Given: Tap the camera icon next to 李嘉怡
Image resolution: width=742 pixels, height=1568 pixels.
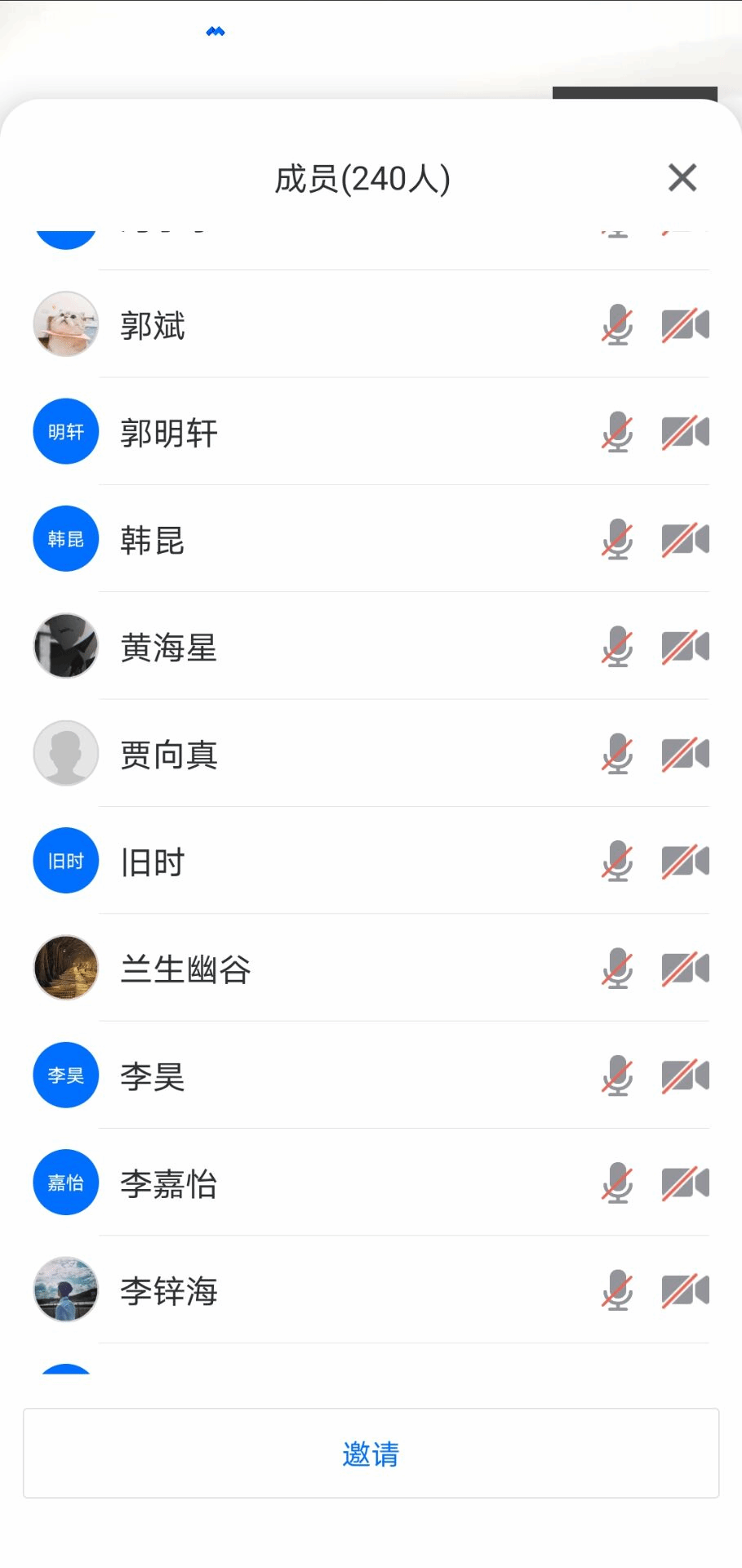Looking at the screenshot, I should 685,1183.
